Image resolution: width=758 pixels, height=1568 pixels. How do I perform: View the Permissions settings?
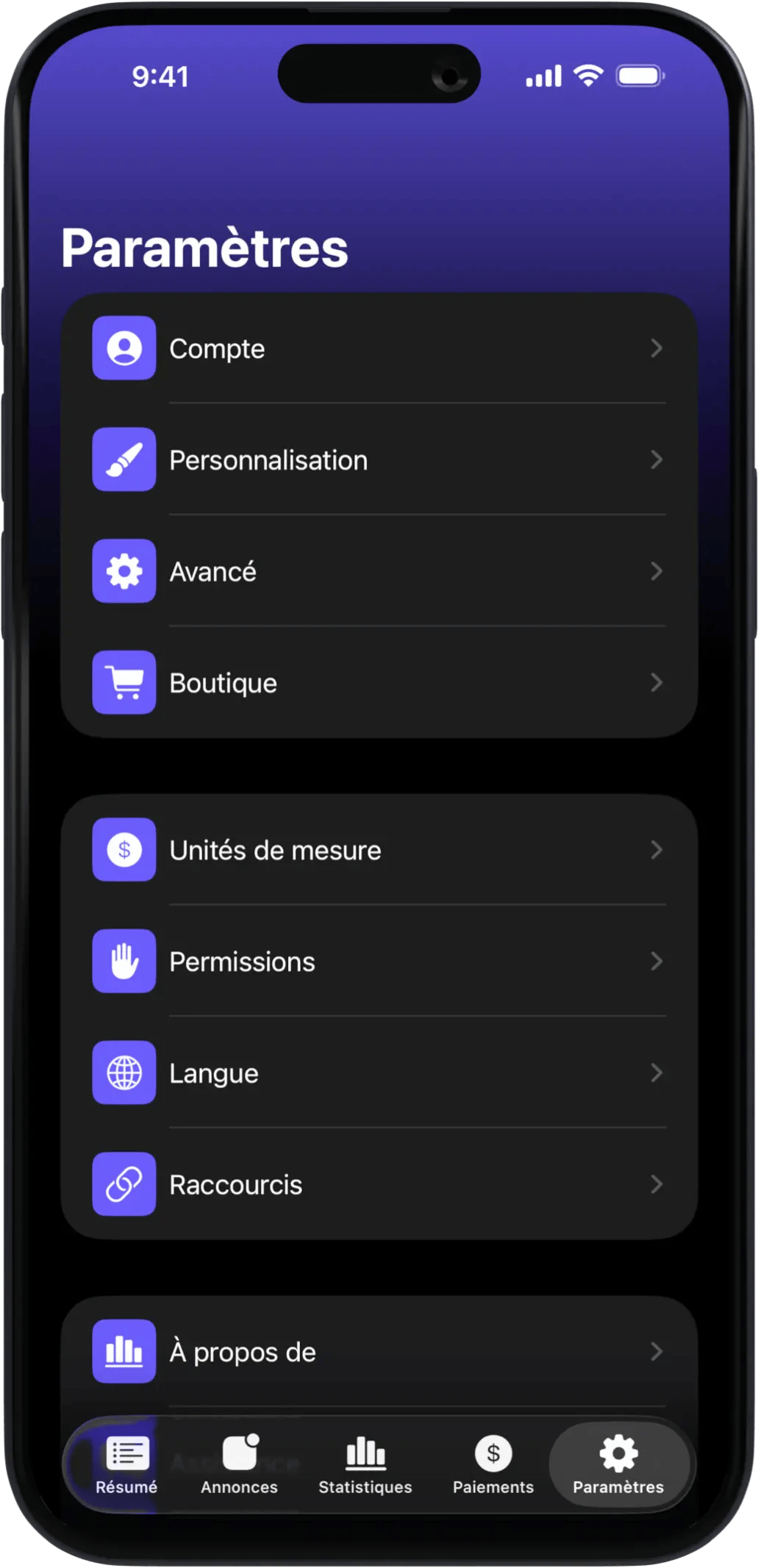pyautogui.click(x=379, y=962)
